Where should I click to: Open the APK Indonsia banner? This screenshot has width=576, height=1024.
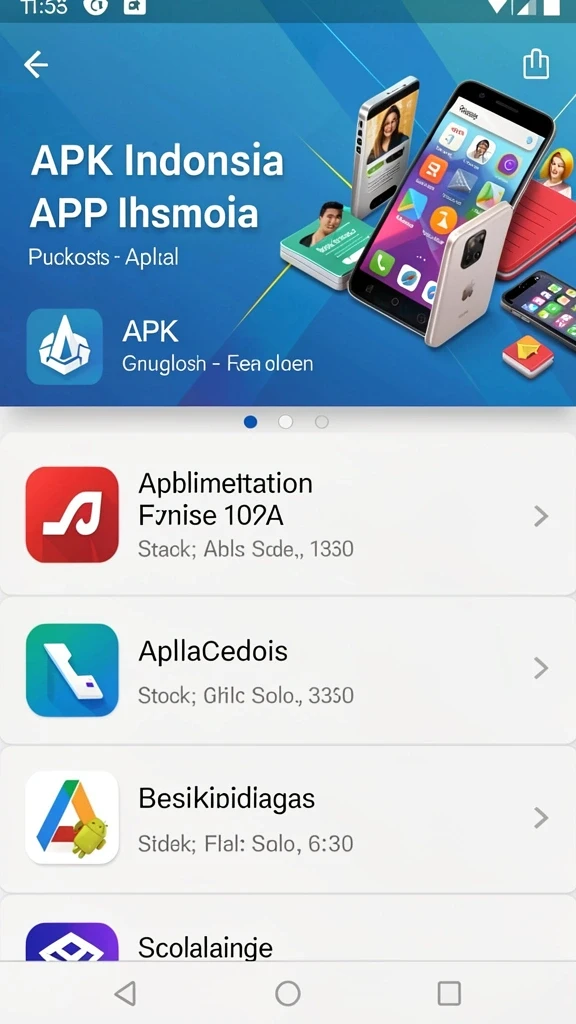(x=288, y=214)
